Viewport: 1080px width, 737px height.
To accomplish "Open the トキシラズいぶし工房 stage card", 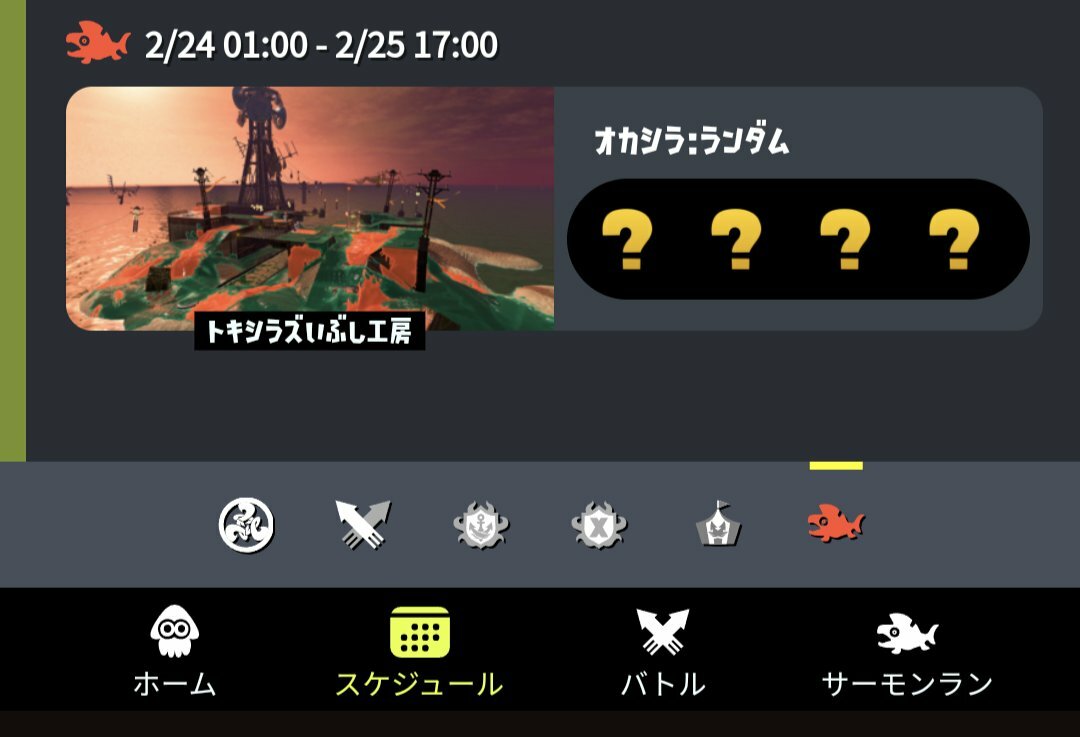I will (310, 209).
